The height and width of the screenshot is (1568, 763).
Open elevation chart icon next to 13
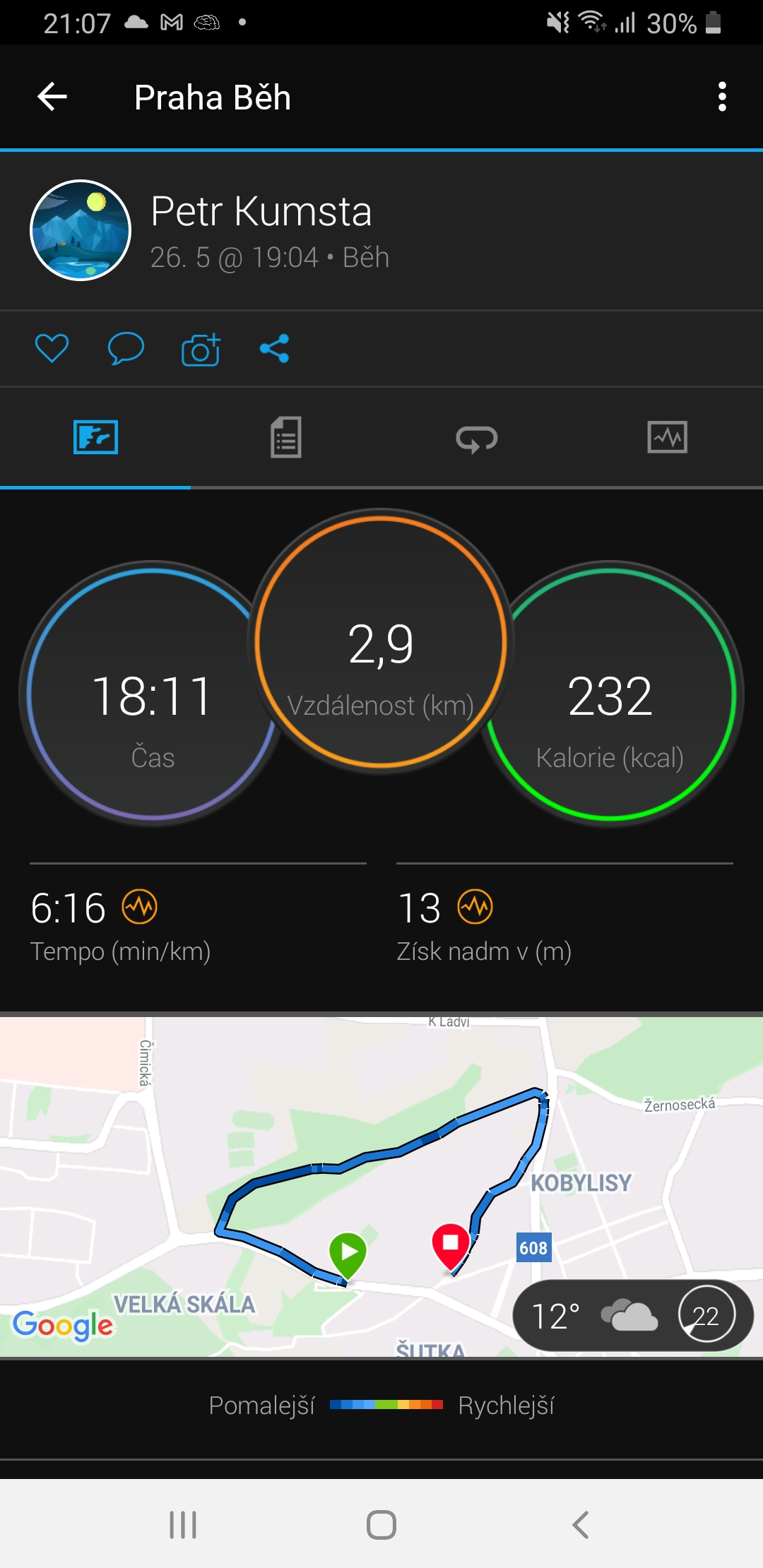coord(475,907)
